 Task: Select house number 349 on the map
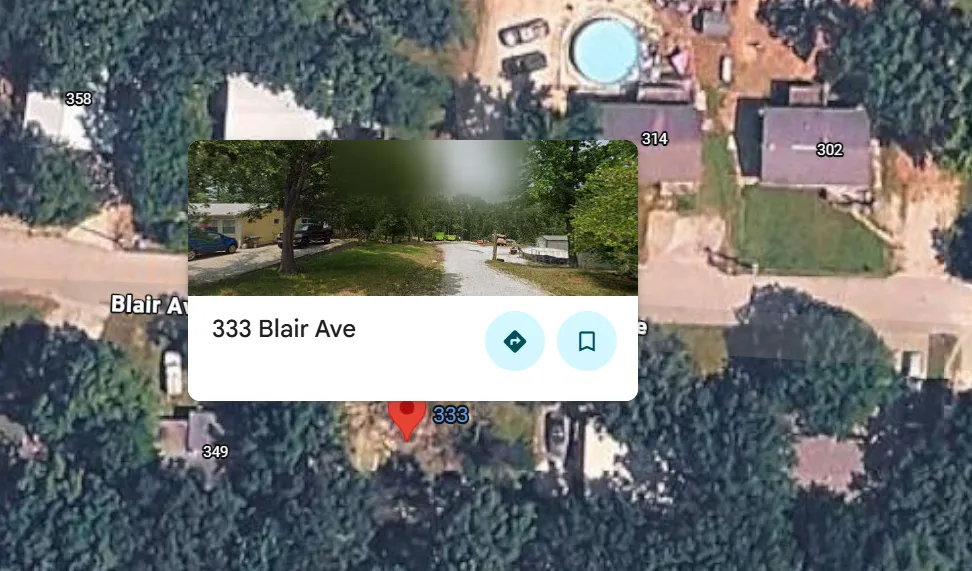215,451
